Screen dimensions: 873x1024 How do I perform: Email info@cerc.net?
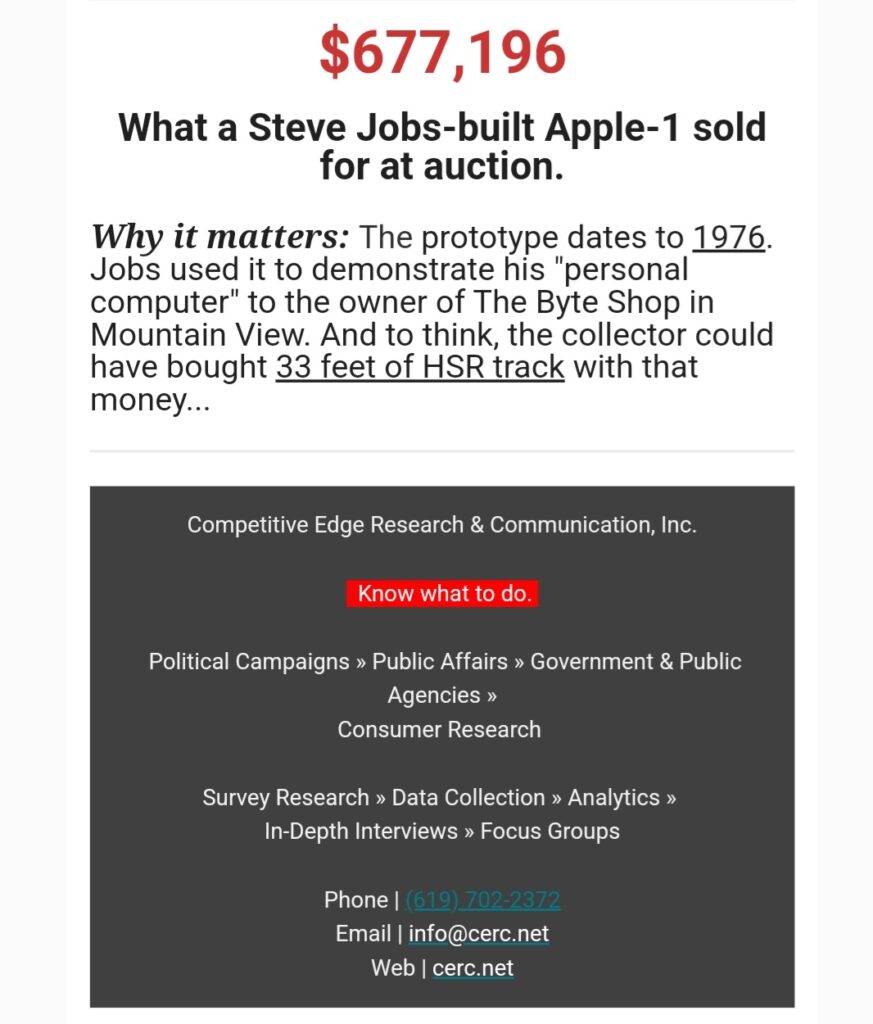[x=478, y=934]
